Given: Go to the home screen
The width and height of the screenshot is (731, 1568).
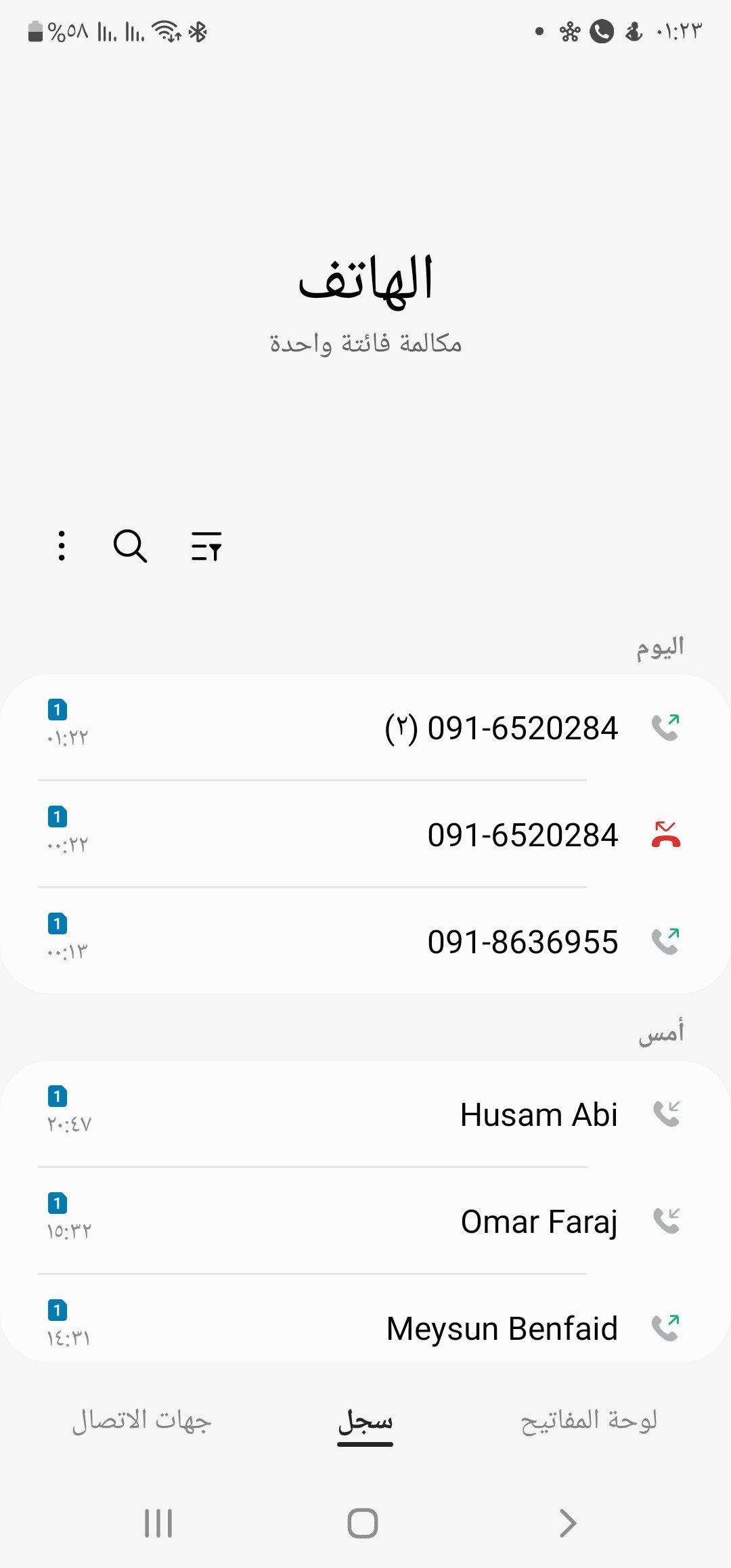Looking at the screenshot, I should click(x=363, y=1523).
